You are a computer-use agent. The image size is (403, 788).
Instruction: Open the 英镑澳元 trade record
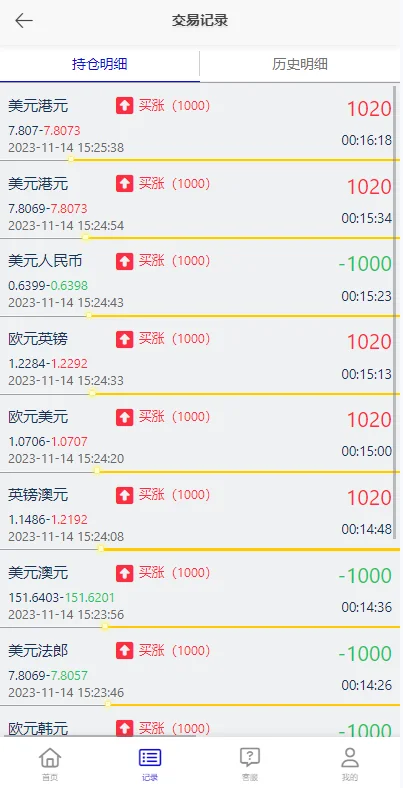coord(200,512)
